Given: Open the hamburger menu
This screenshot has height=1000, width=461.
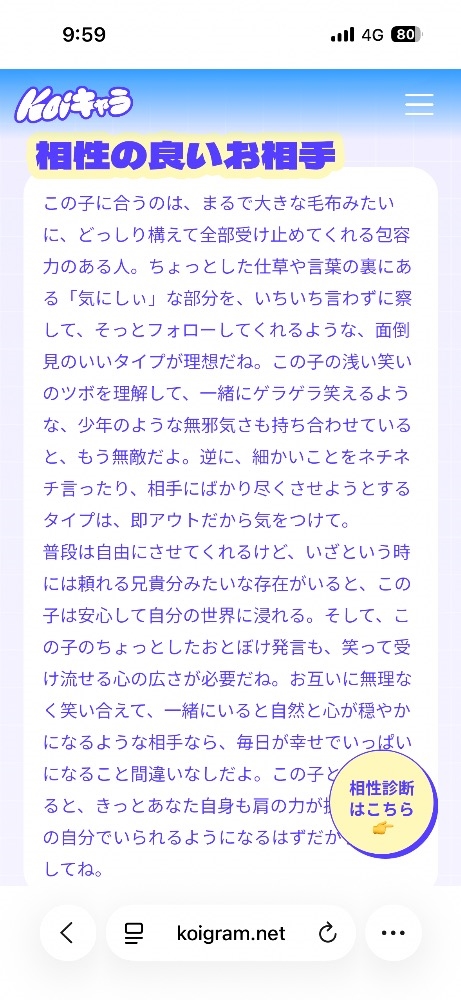Looking at the screenshot, I should pyautogui.click(x=419, y=104).
